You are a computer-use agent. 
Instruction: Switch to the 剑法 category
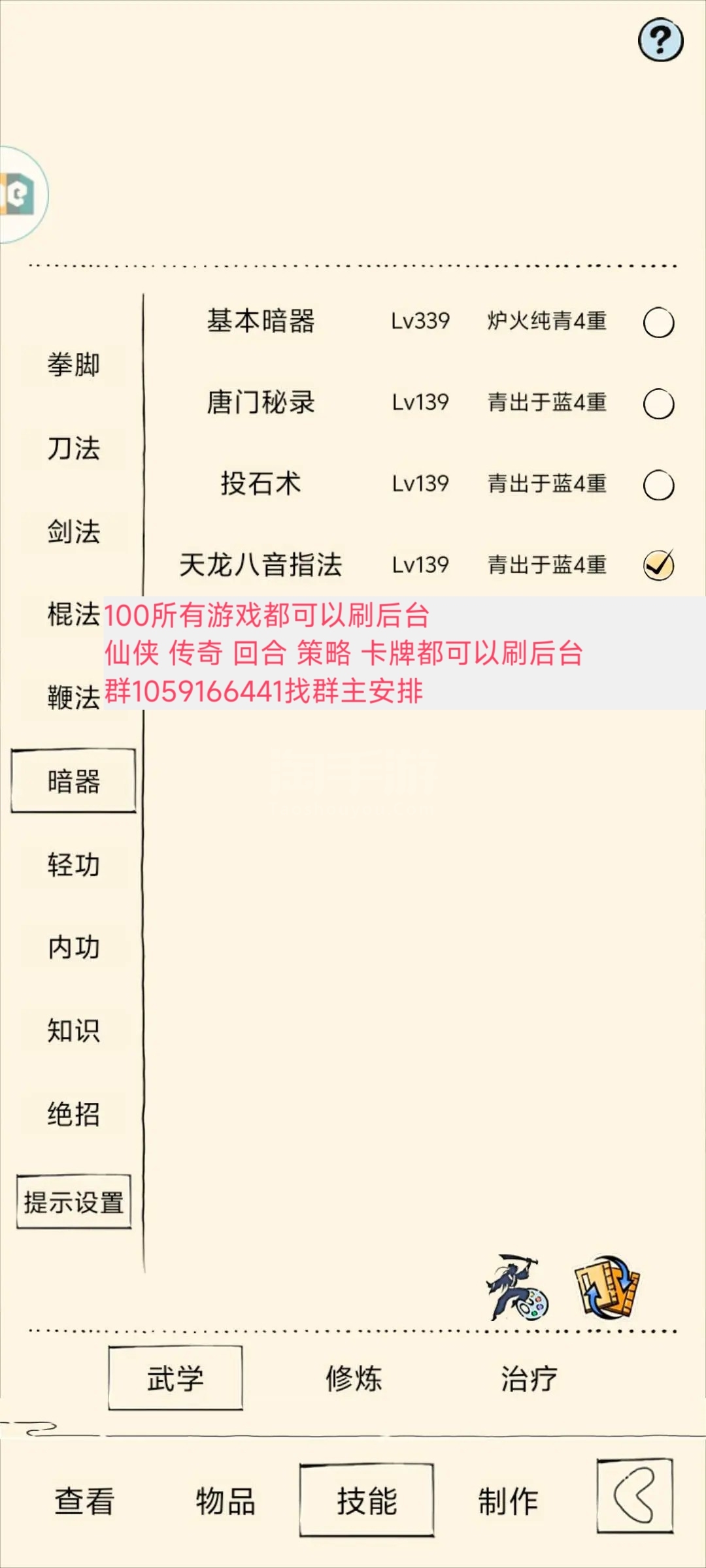click(73, 531)
